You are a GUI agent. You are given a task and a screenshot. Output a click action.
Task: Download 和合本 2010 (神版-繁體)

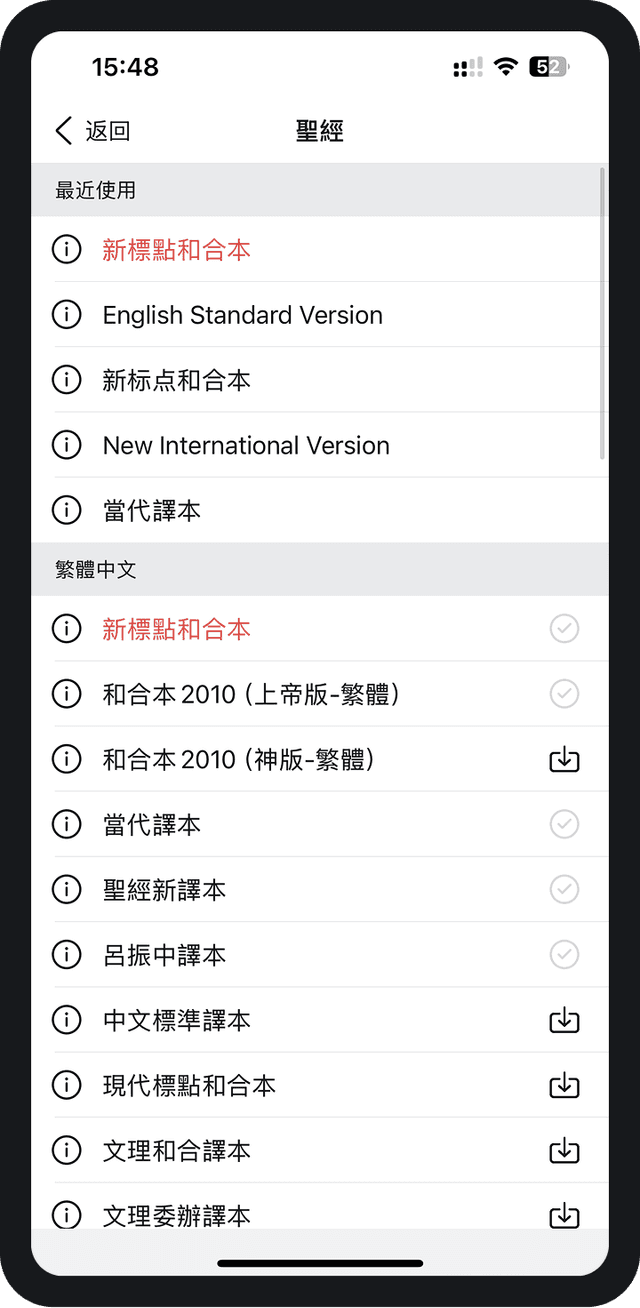(x=564, y=760)
